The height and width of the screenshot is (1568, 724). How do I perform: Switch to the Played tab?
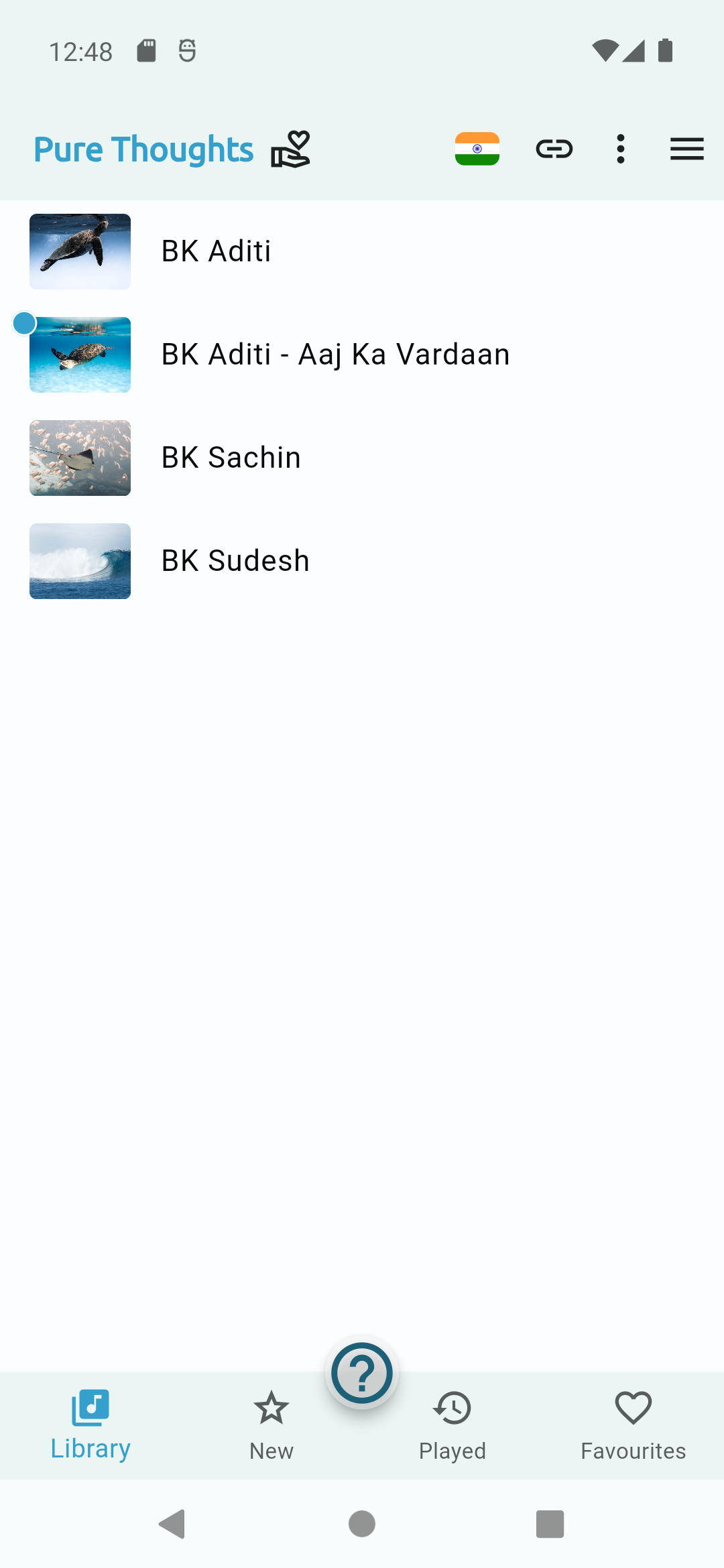452,1425
